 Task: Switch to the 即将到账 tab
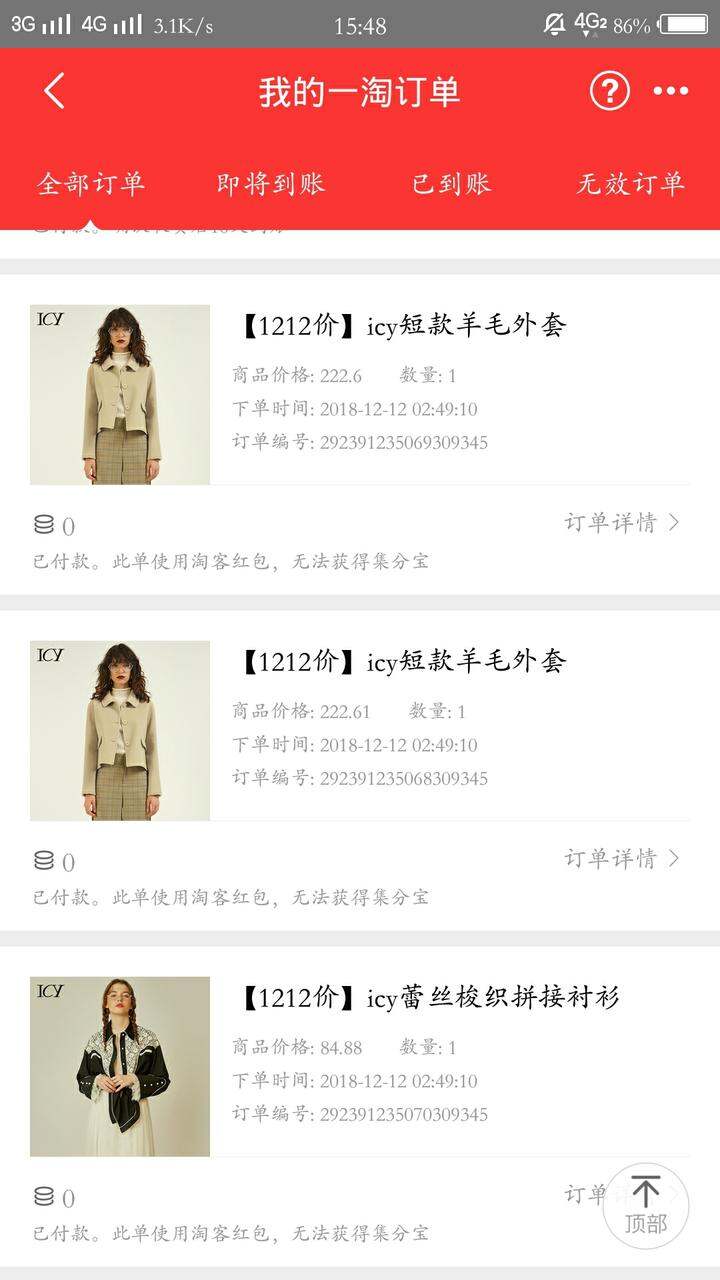point(271,184)
